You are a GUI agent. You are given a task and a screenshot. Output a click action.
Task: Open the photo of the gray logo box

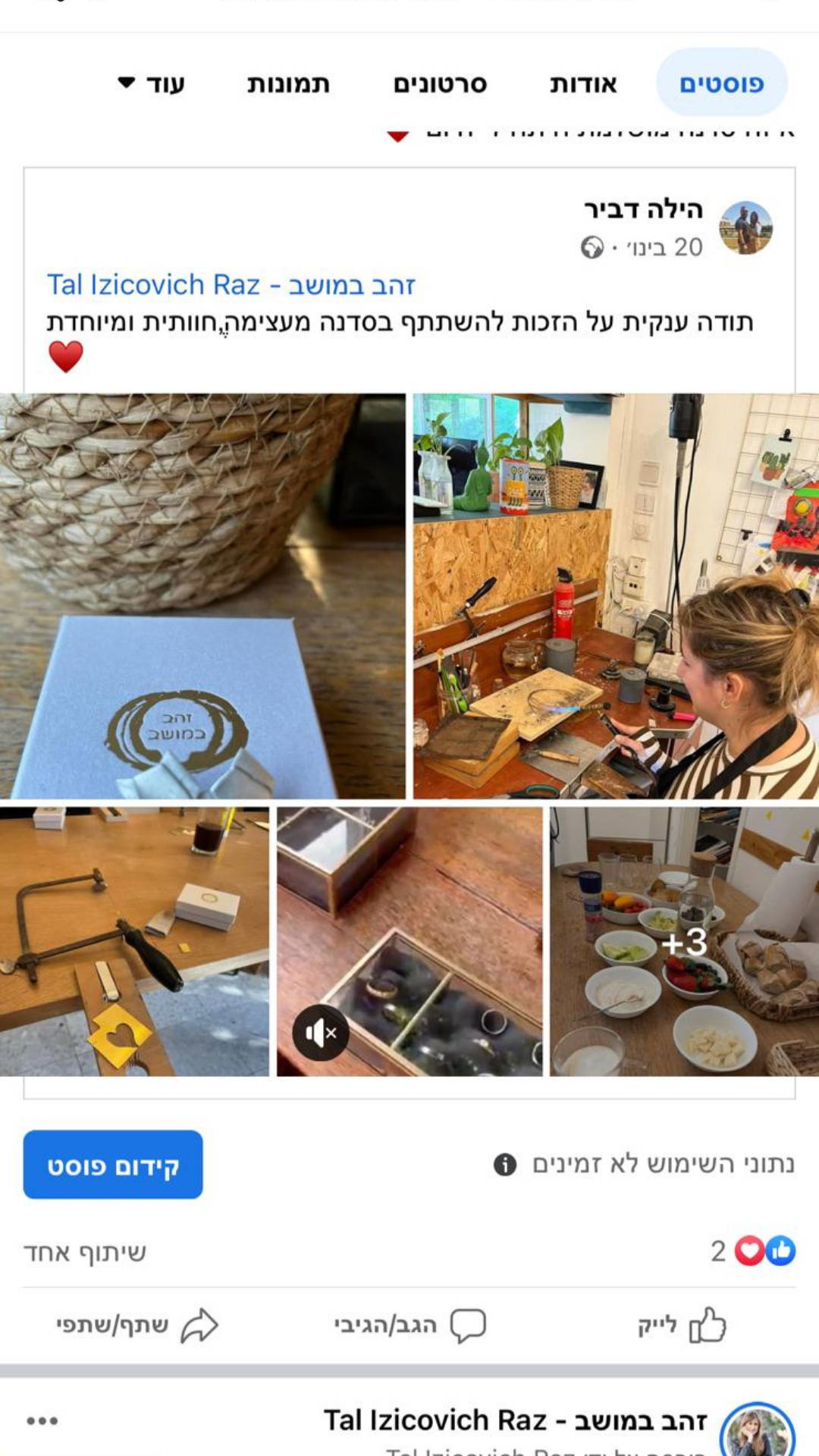(x=202, y=596)
